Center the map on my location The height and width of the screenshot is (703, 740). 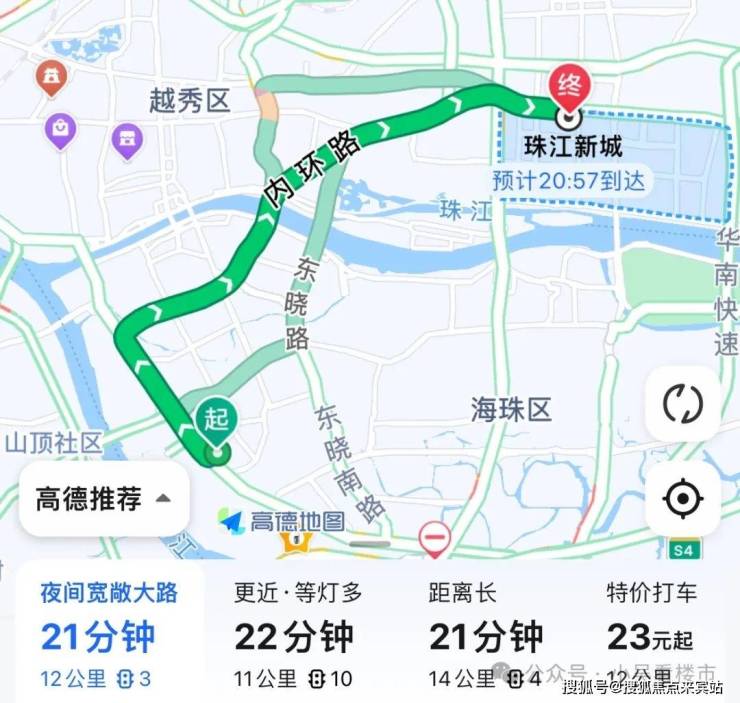(x=683, y=497)
